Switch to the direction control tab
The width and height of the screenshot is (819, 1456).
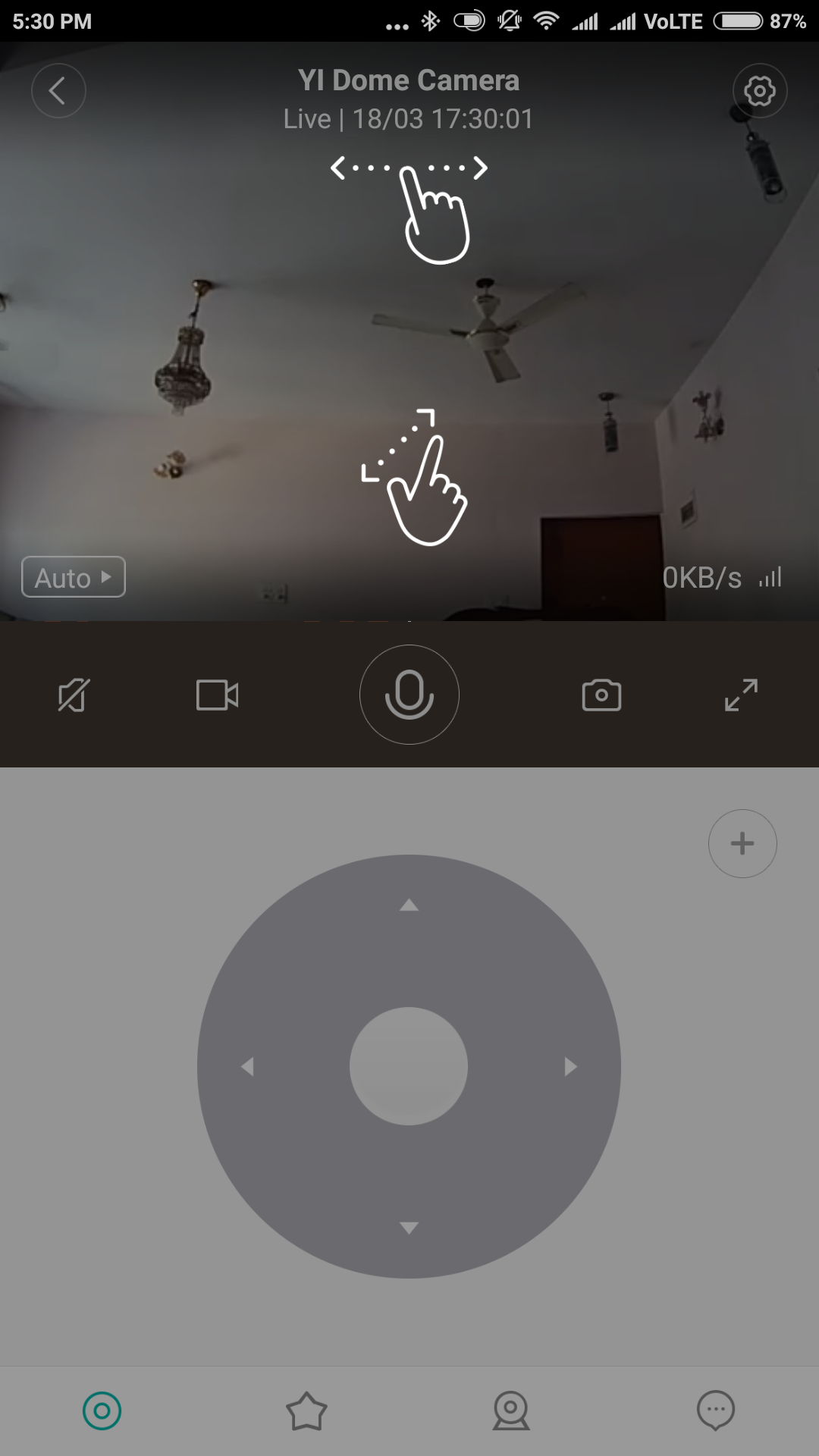click(102, 1411)
